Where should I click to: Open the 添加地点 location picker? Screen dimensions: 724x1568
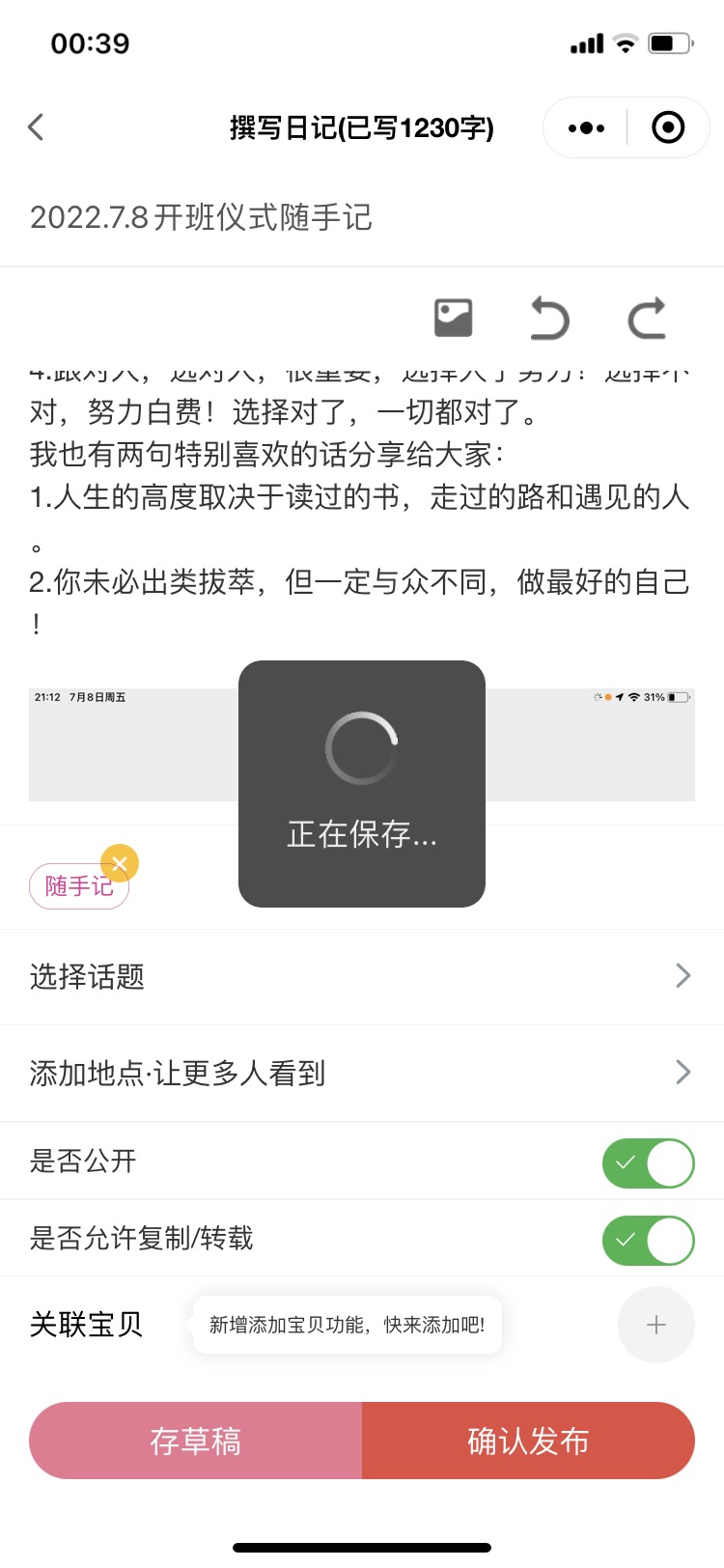pos(362,1073)
